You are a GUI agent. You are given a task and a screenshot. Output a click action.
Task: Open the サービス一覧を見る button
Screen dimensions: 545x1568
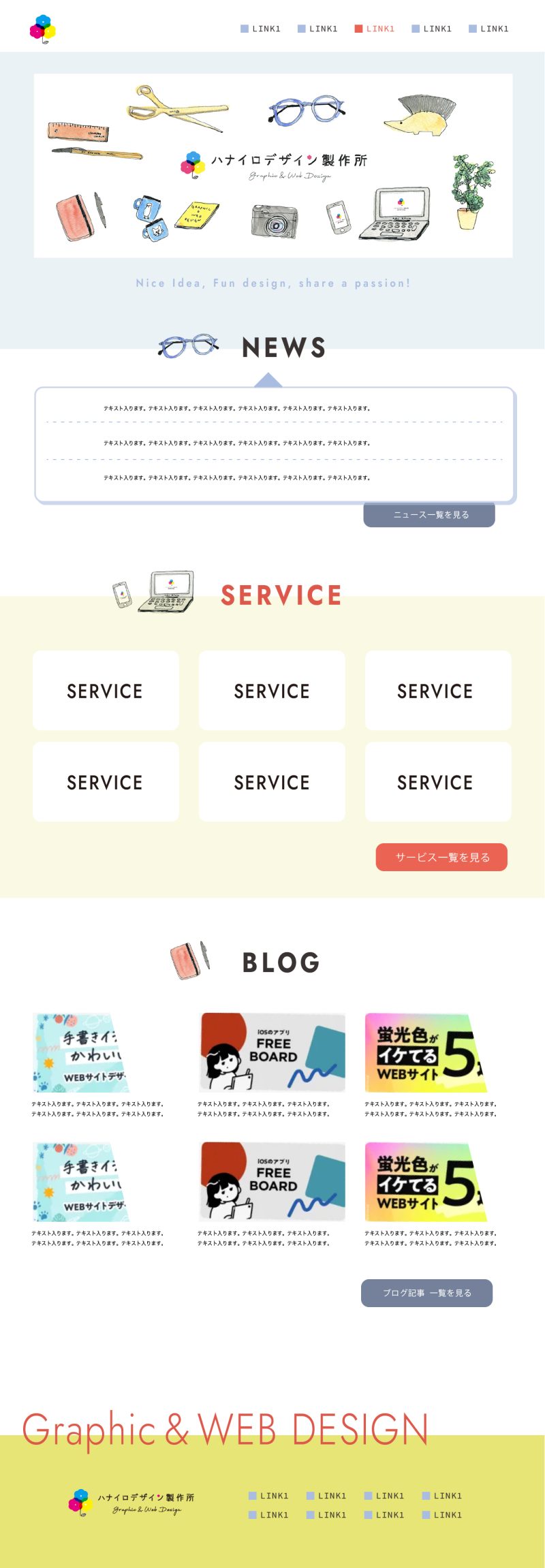[x=441, y=857]
